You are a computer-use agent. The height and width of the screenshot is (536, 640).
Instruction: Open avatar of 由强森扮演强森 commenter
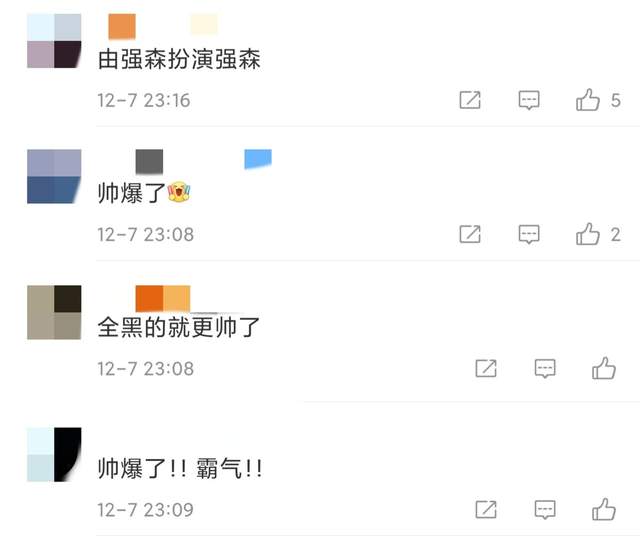[x=54, y=41]
